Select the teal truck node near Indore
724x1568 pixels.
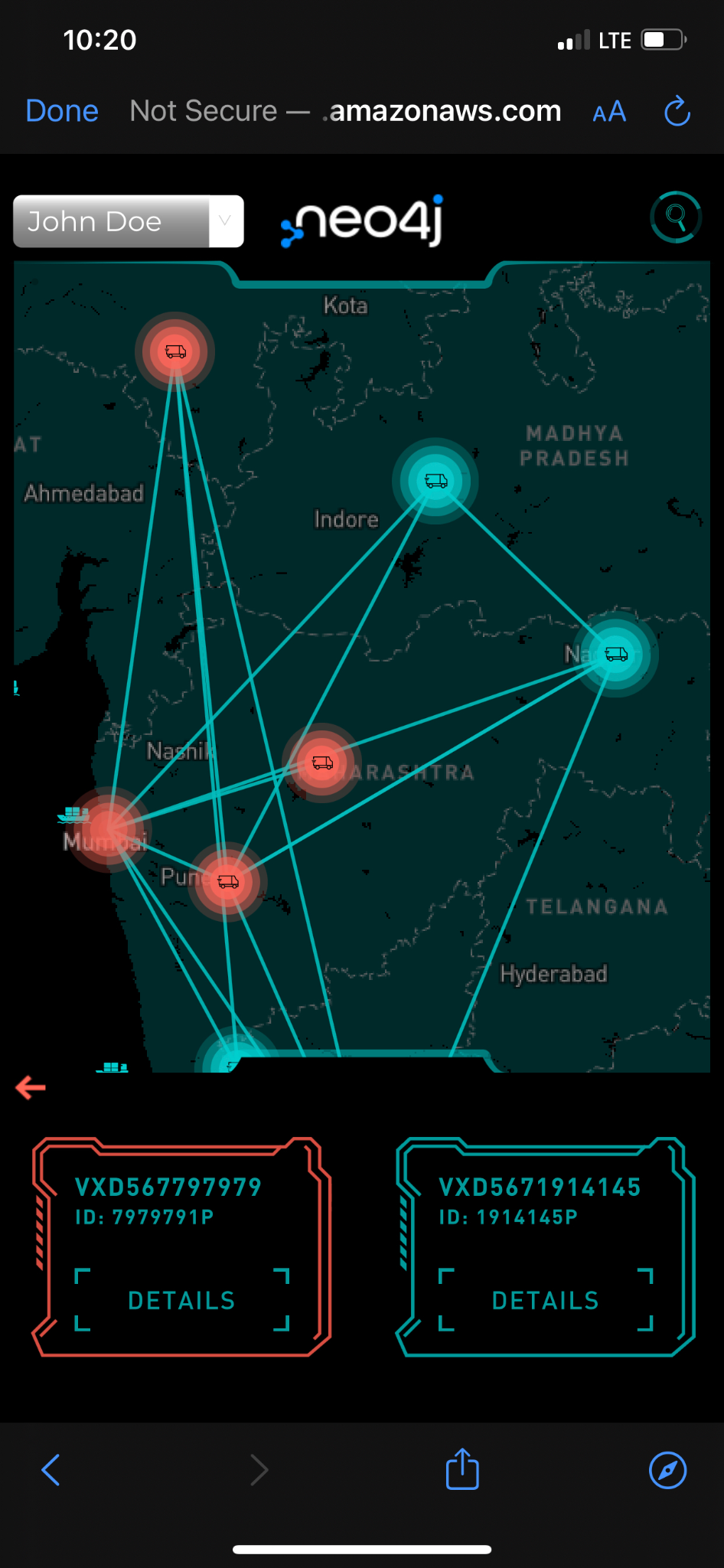(435, 481)
